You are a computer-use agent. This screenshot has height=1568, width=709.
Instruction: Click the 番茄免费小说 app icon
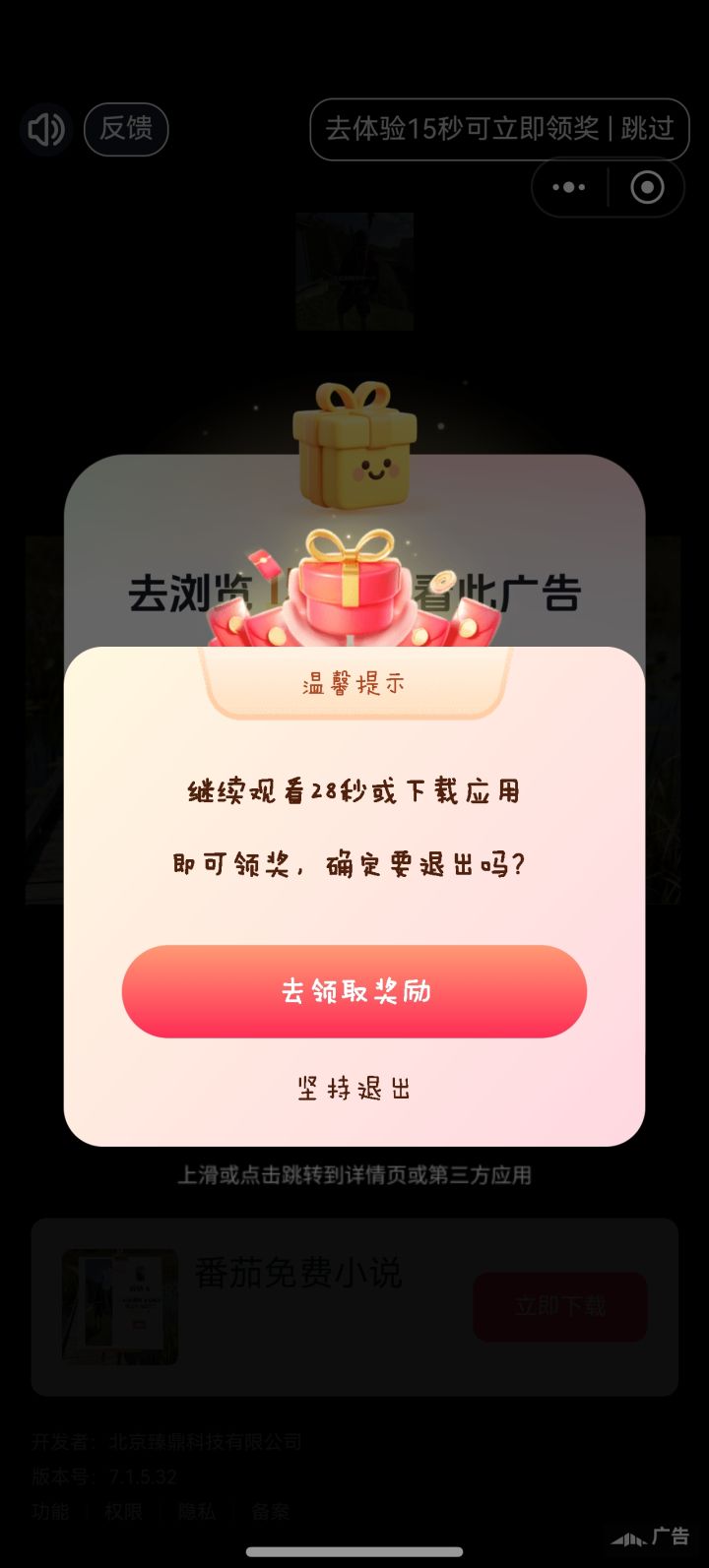tap(120, 1305)
